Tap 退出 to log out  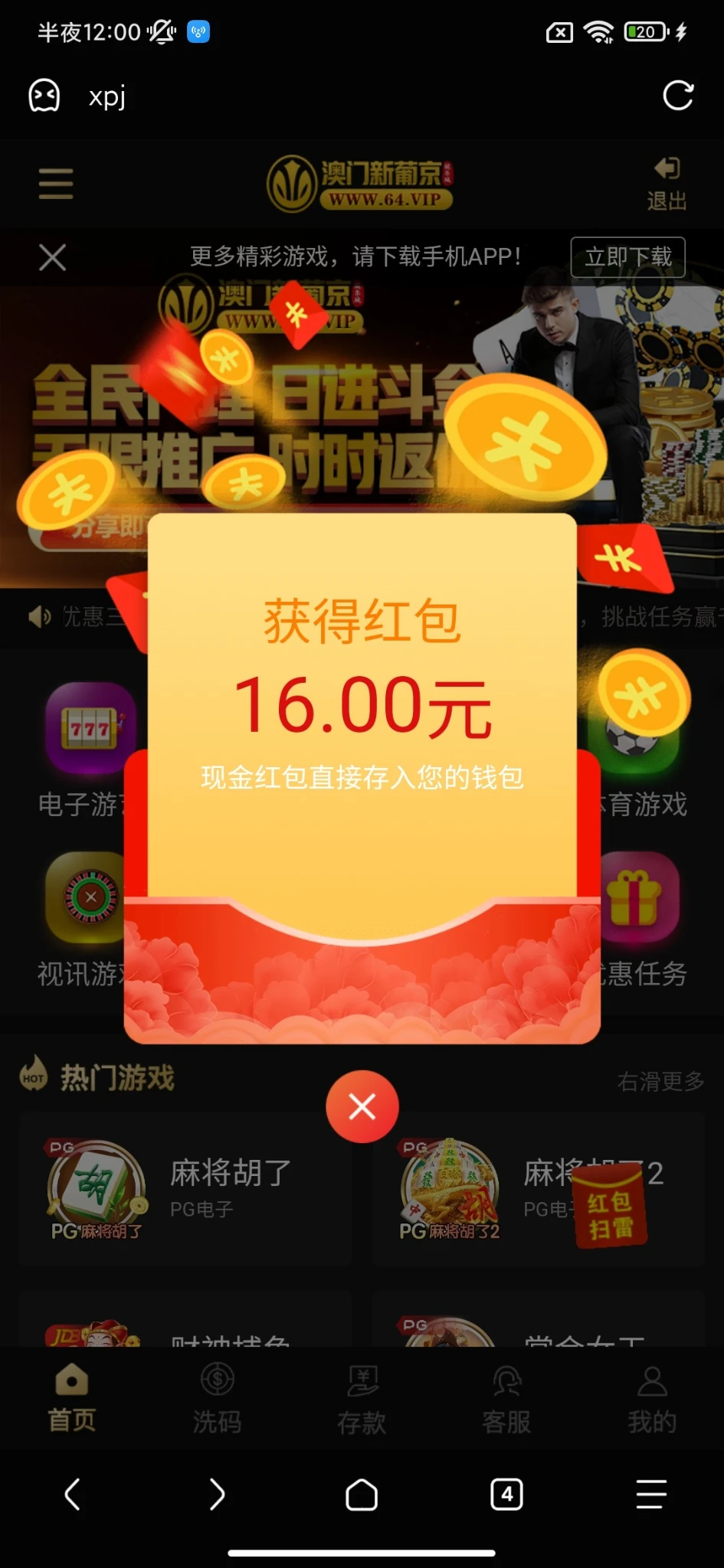pyautogui.click(x=666, y=185)
